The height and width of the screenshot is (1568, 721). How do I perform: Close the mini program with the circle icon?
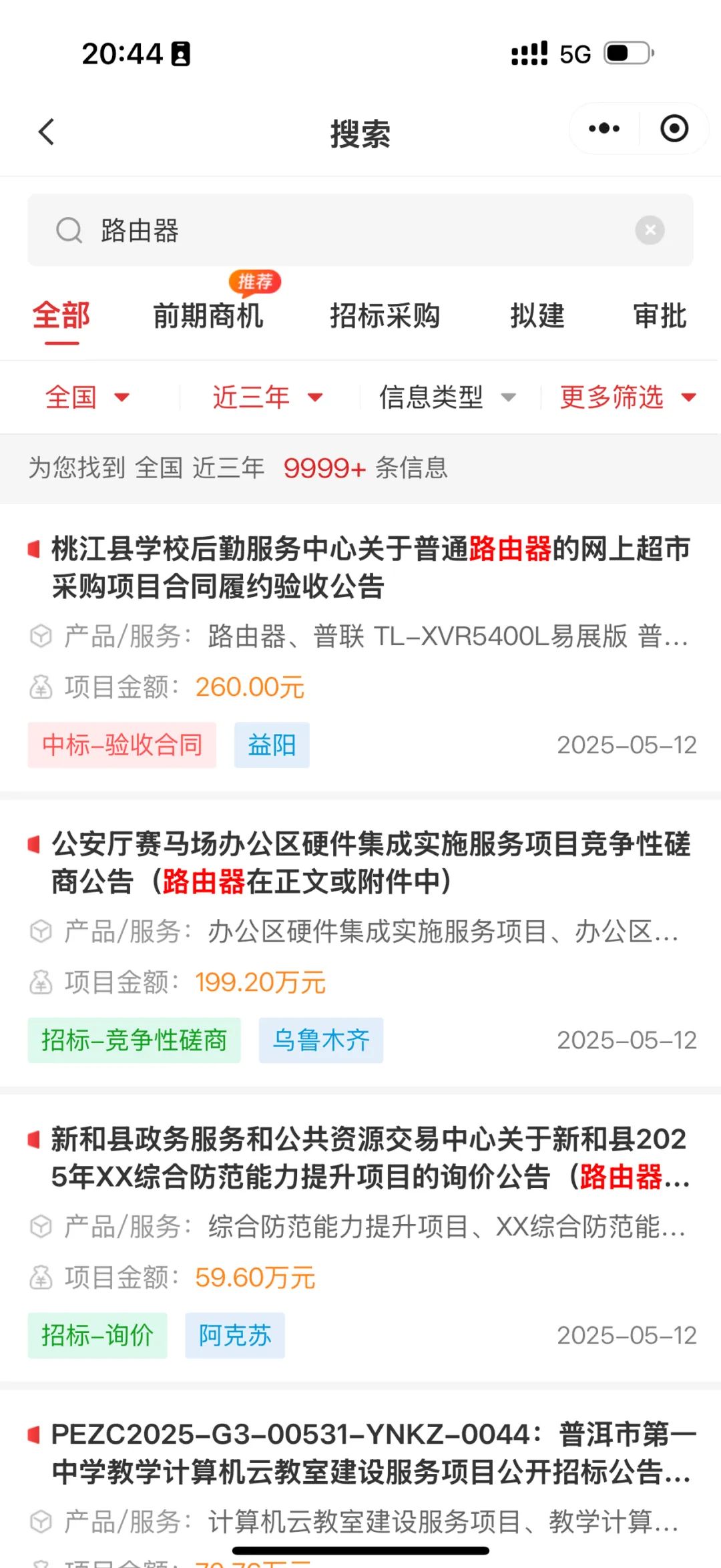click(674, 128)
